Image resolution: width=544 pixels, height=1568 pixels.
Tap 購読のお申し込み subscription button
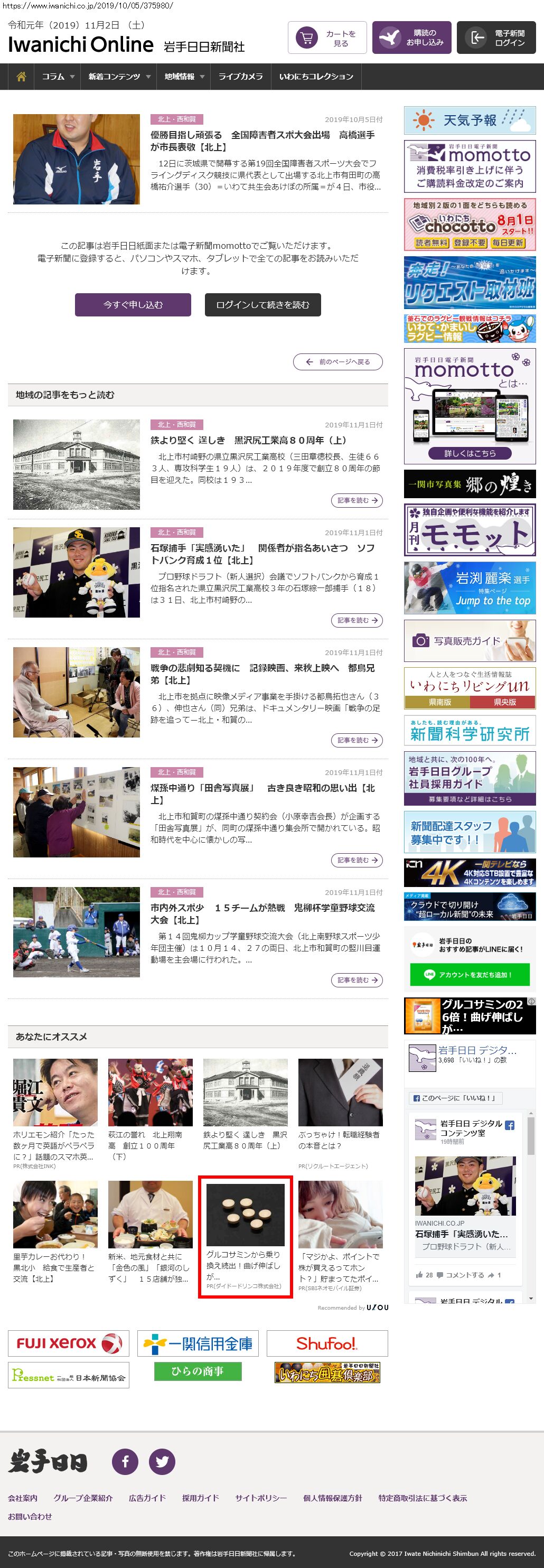point(412,38)
